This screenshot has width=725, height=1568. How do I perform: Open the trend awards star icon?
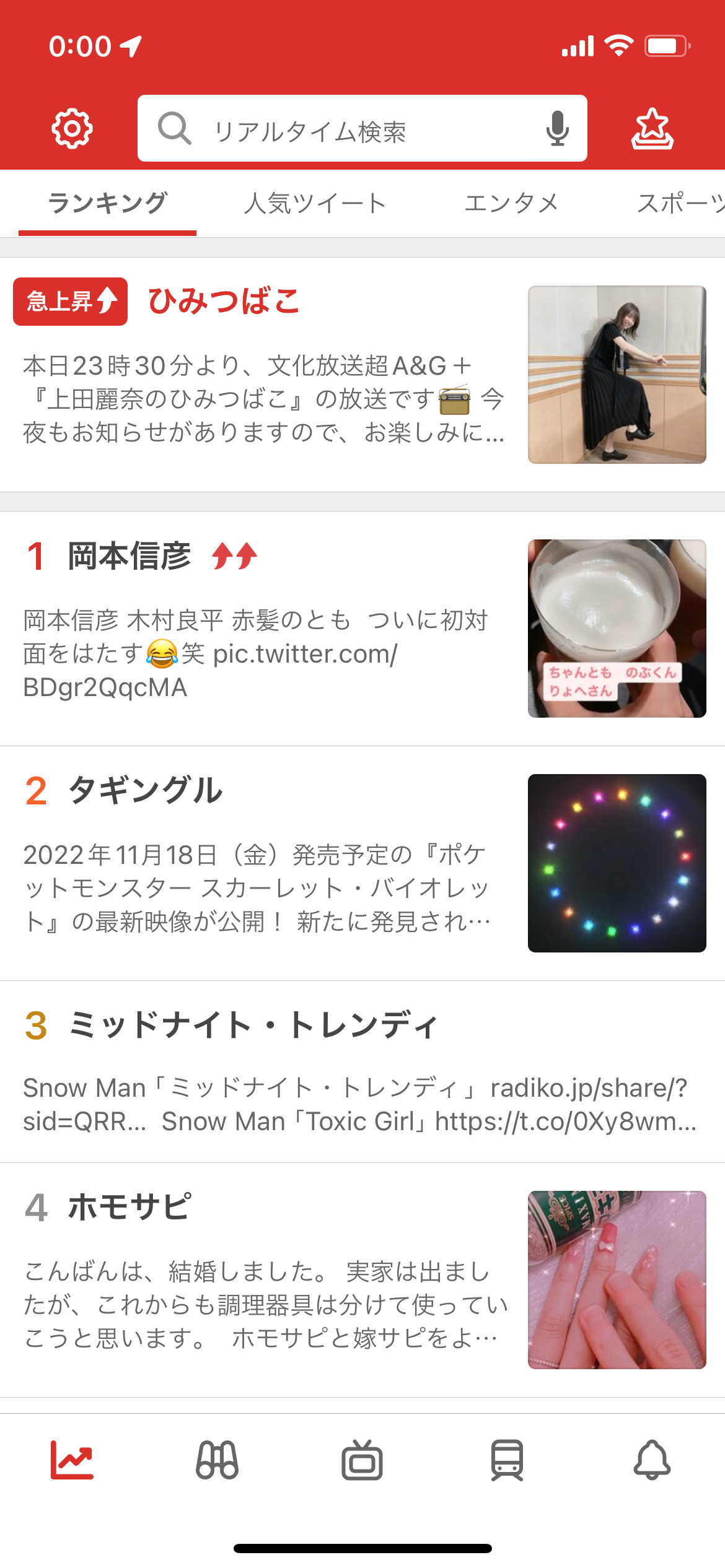pos(654,128)
